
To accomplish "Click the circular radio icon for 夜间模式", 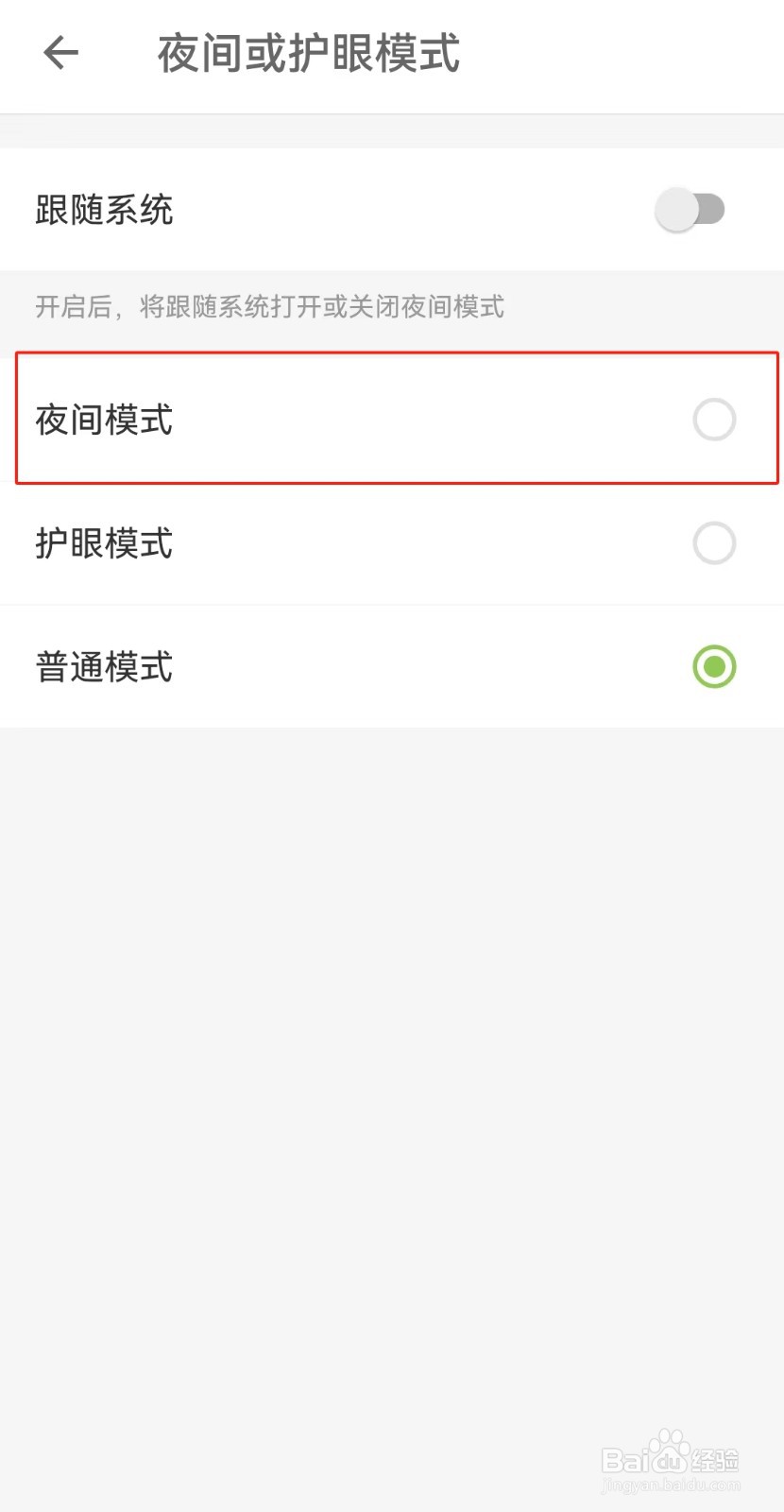I will coord(714,419).
